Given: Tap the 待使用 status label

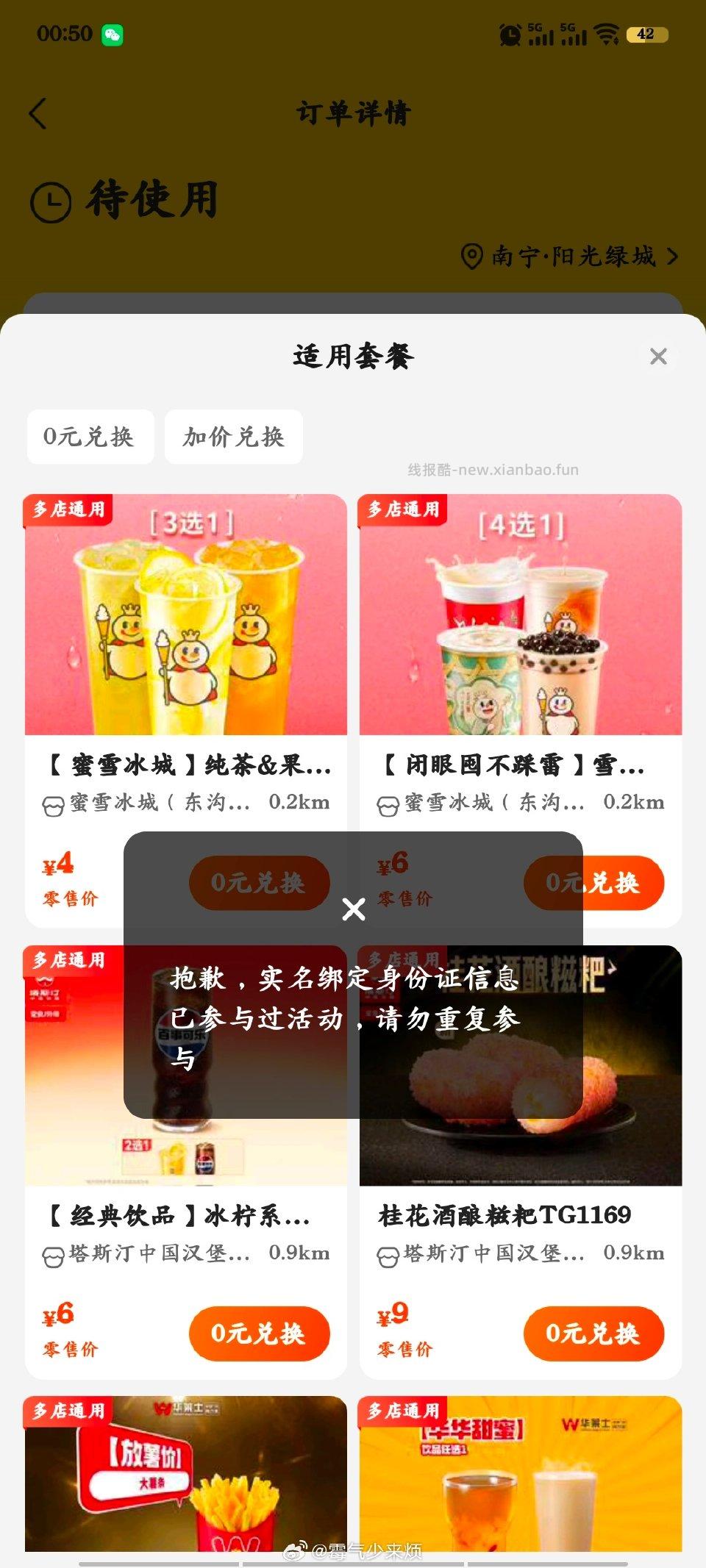Looking at the screenshot, I should point(153,197).
